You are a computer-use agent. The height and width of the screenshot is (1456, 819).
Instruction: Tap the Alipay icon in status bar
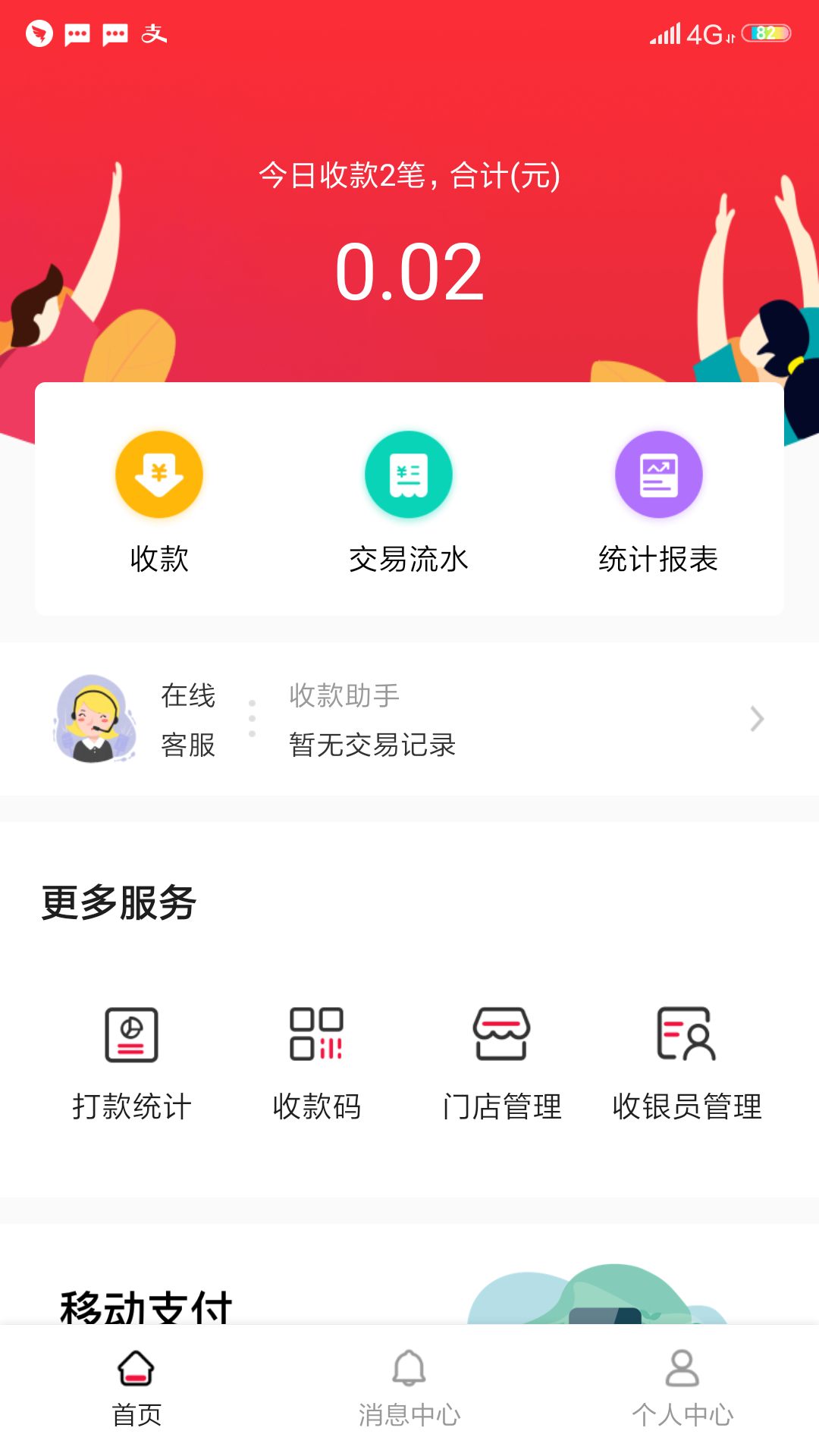155,34
